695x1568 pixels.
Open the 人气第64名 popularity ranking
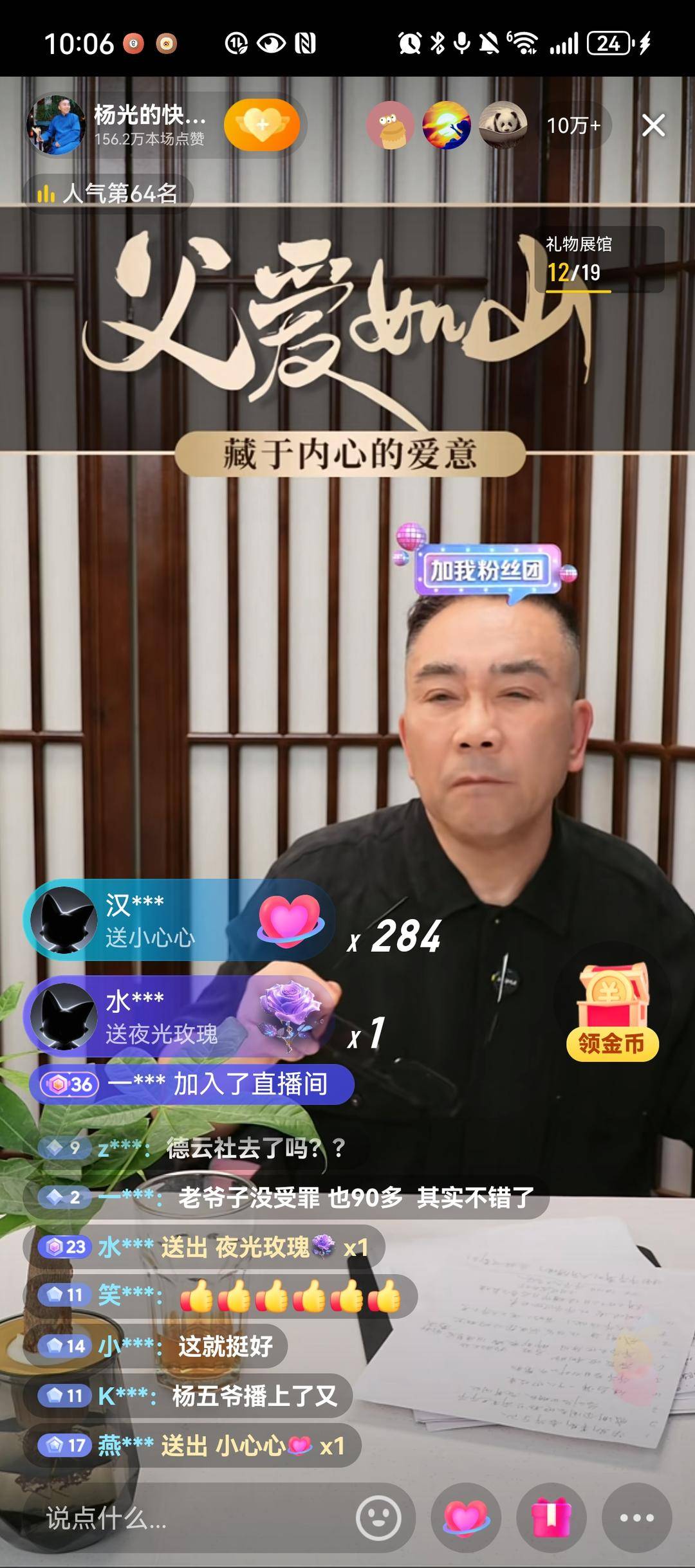[x=108, y=194]
